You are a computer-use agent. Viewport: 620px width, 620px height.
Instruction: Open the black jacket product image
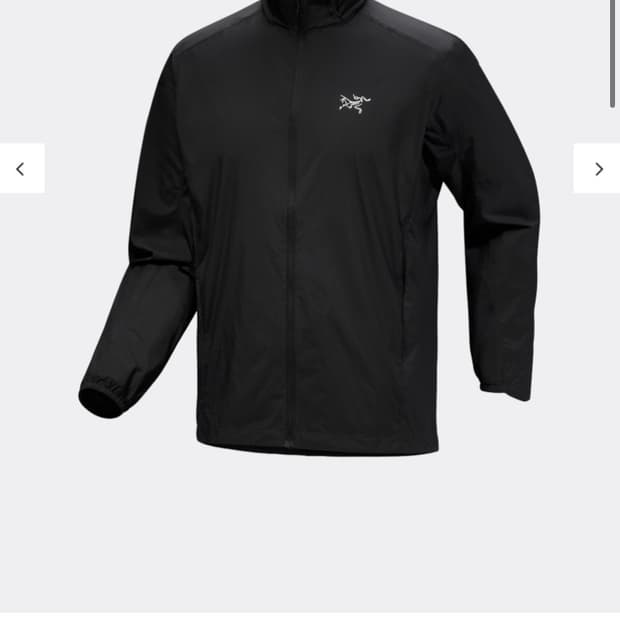point(310,229)
